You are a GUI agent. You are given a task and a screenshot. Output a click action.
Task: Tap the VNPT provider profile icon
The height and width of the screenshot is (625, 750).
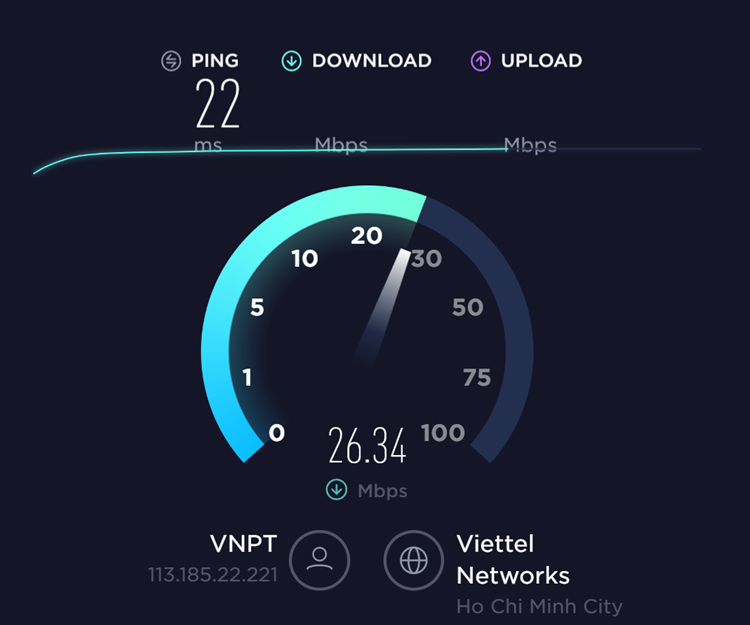(x=319, y=559)
